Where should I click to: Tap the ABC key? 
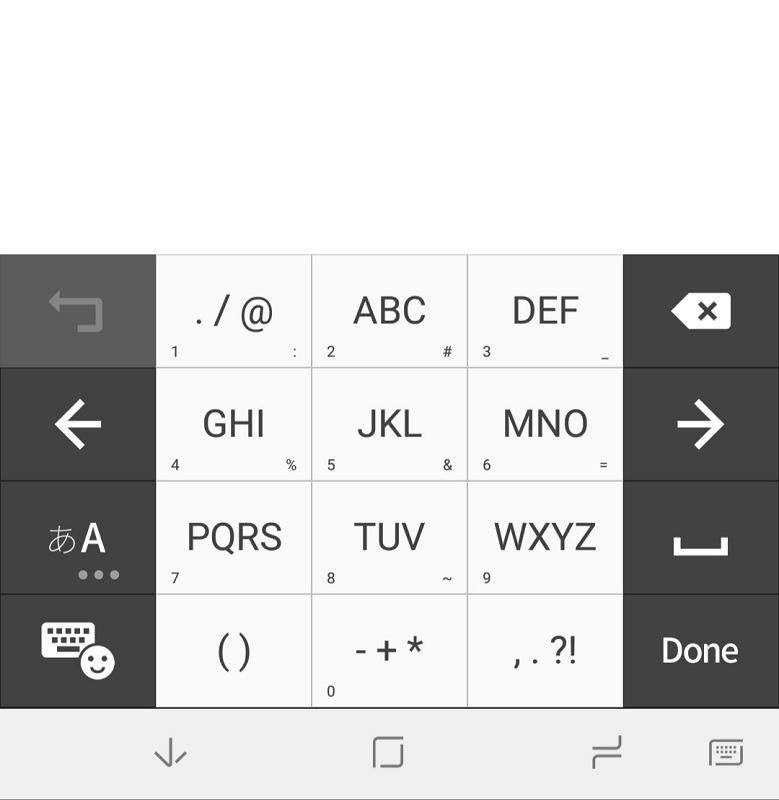[389, 311]
